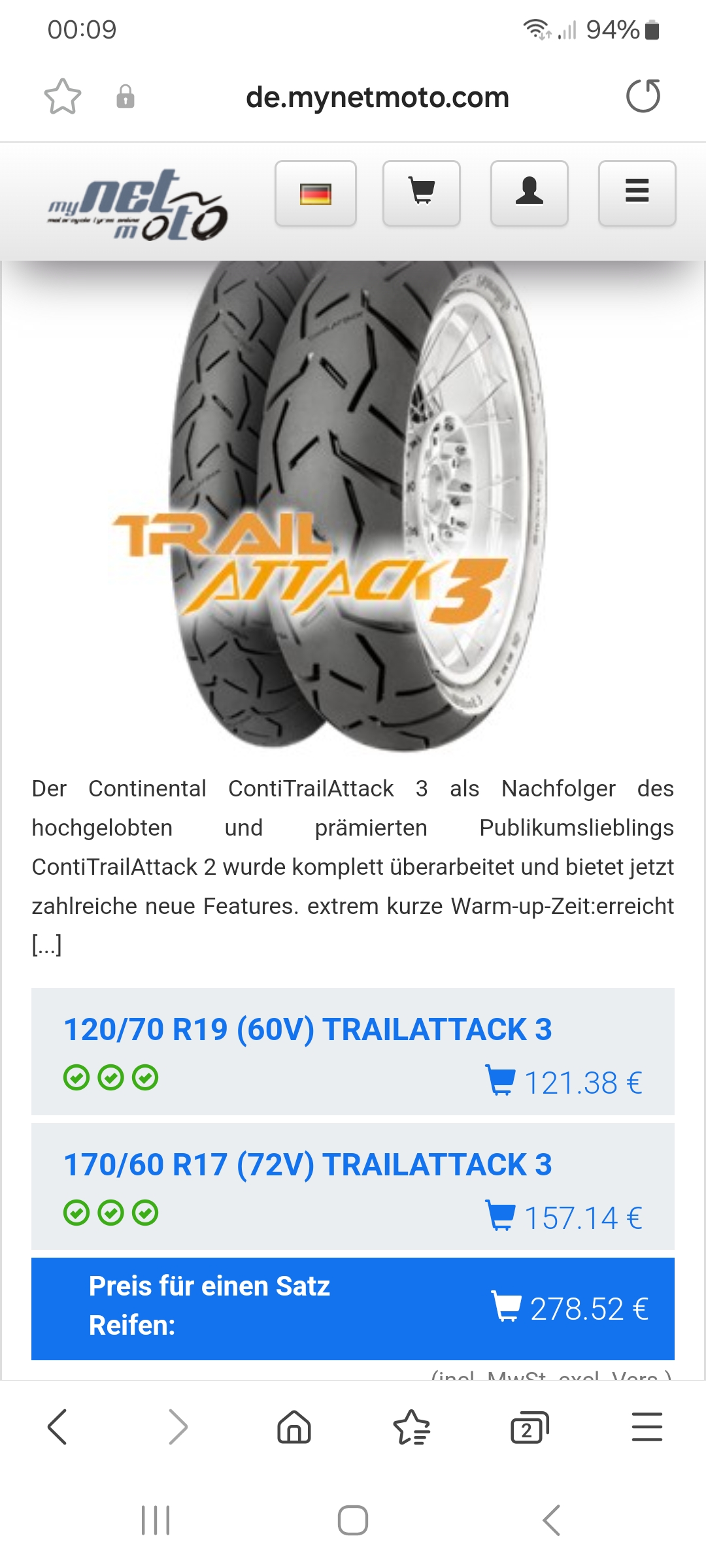The height and width of the screenshot is (1568, 706).
Task: Open the browser bookmarks list
Action: (412, 1427)
